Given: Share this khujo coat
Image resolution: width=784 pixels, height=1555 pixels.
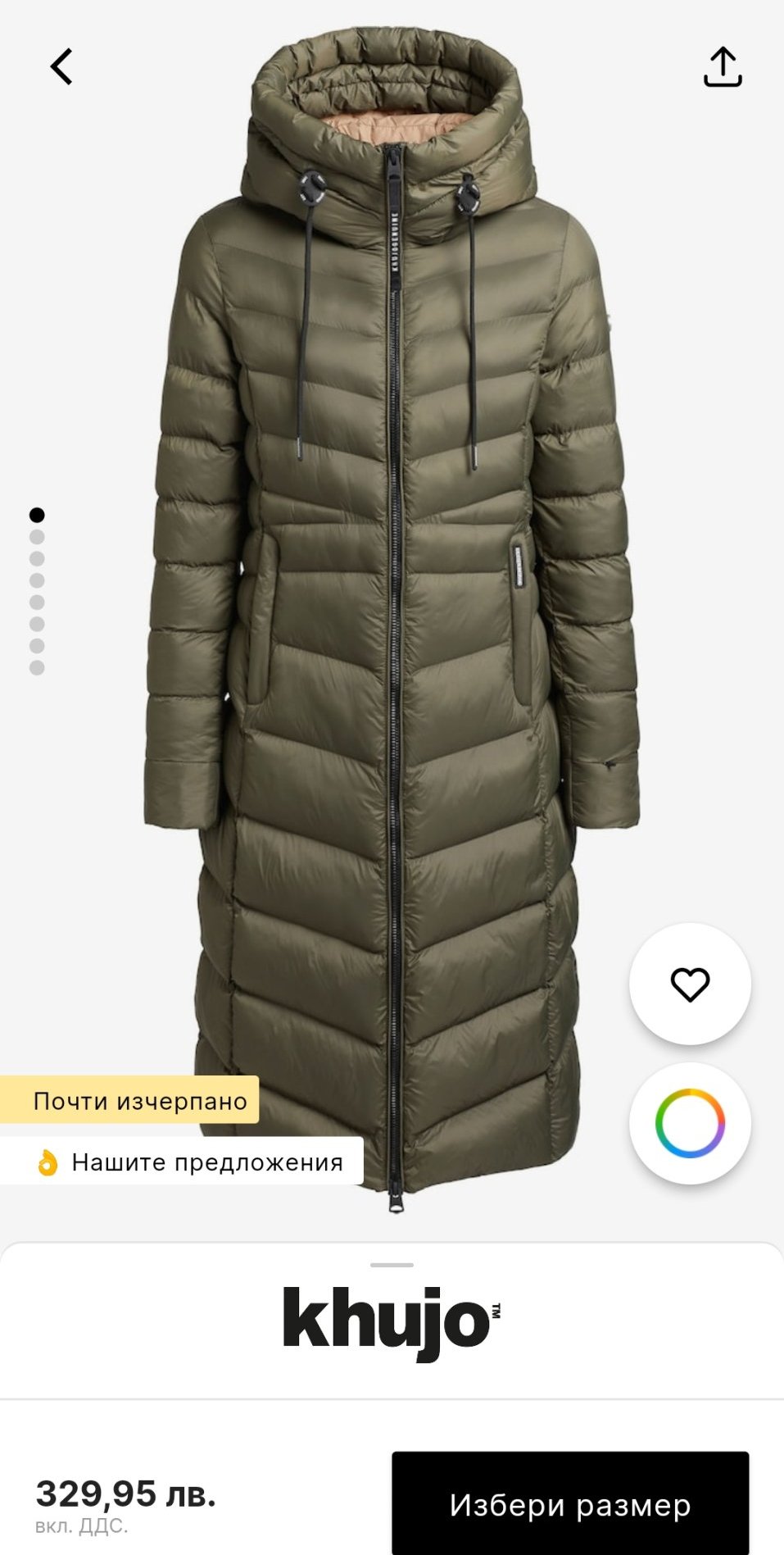Looking at the screenshot, I should [722, 66].
